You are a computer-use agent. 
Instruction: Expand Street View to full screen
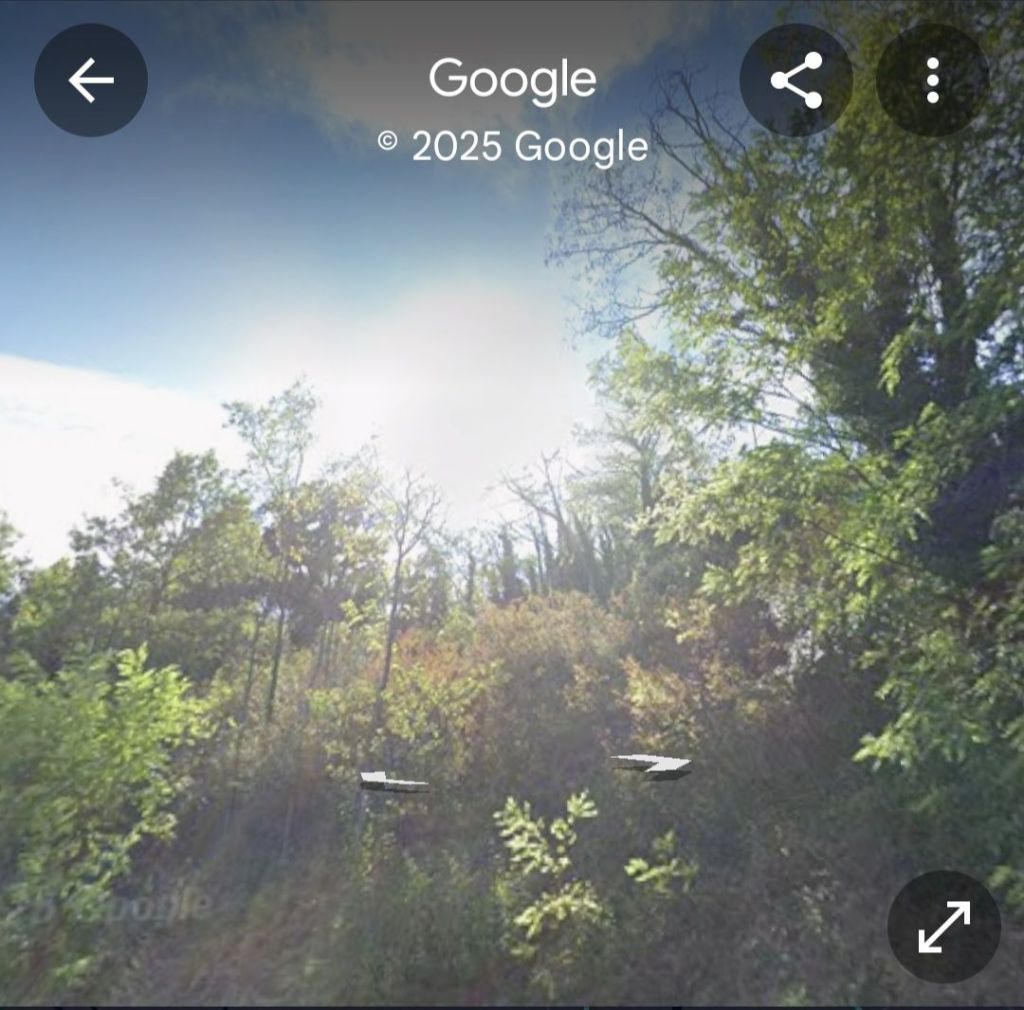click(x=943, y=926)
